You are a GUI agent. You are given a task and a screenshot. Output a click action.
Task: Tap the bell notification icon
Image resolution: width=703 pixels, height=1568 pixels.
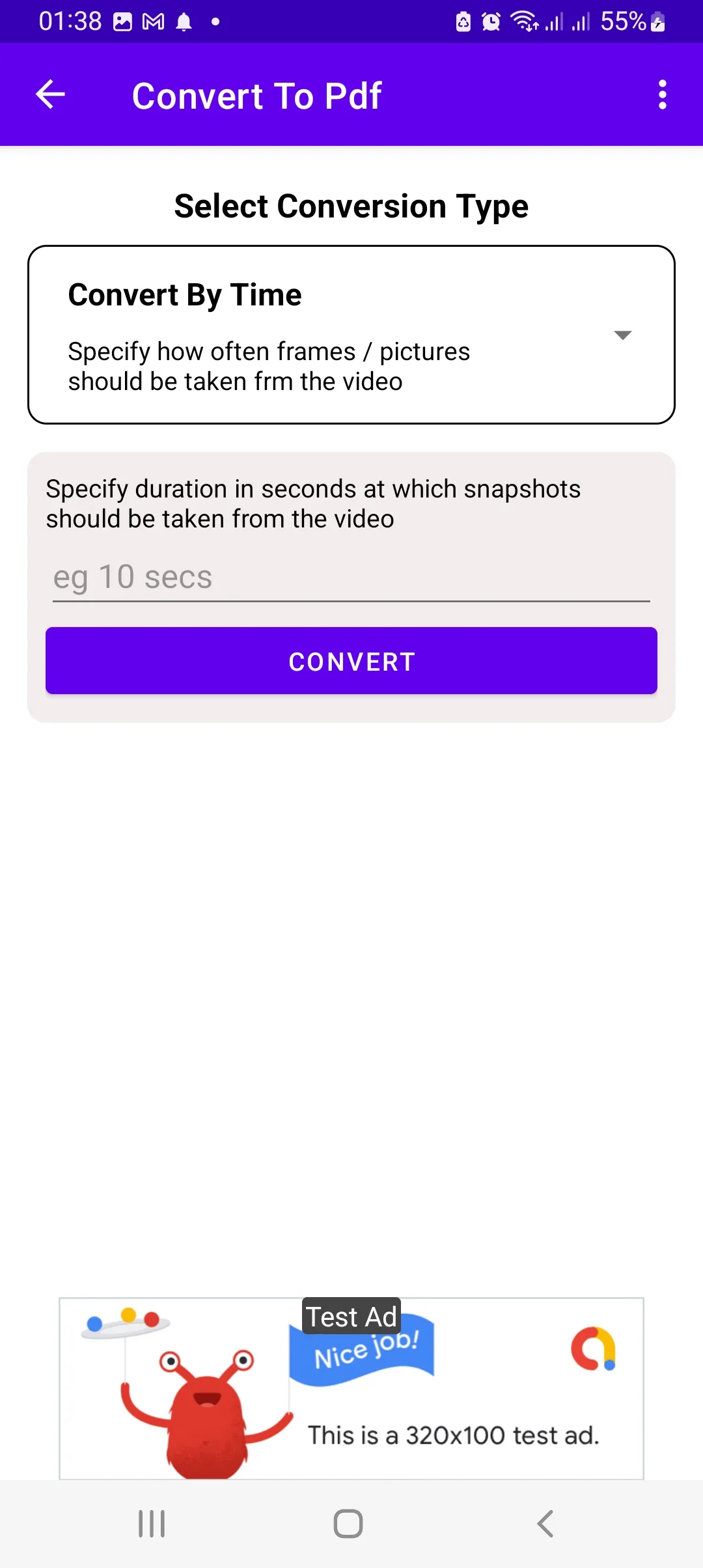[x=183, y=21]
